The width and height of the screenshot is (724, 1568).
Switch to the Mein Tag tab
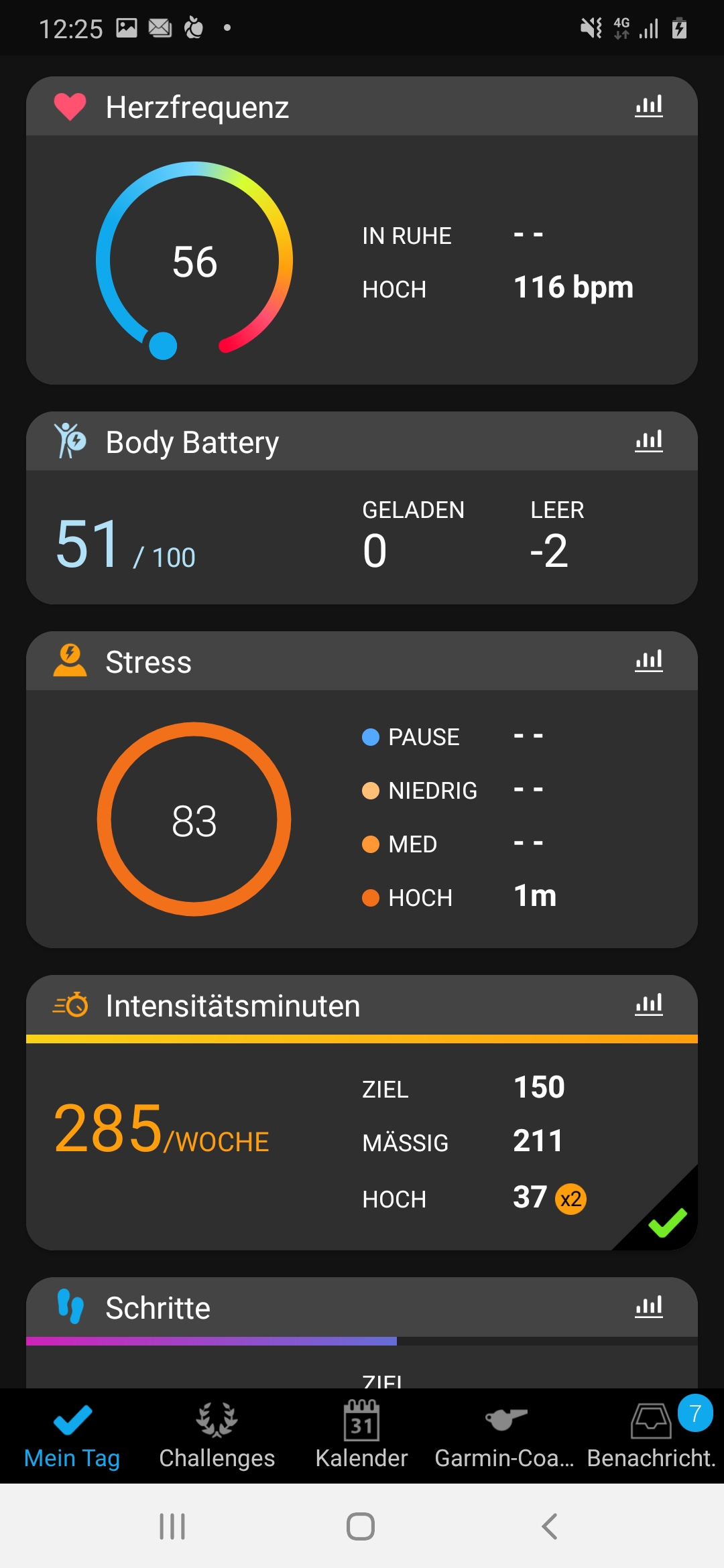click(x=72, y=1435)
